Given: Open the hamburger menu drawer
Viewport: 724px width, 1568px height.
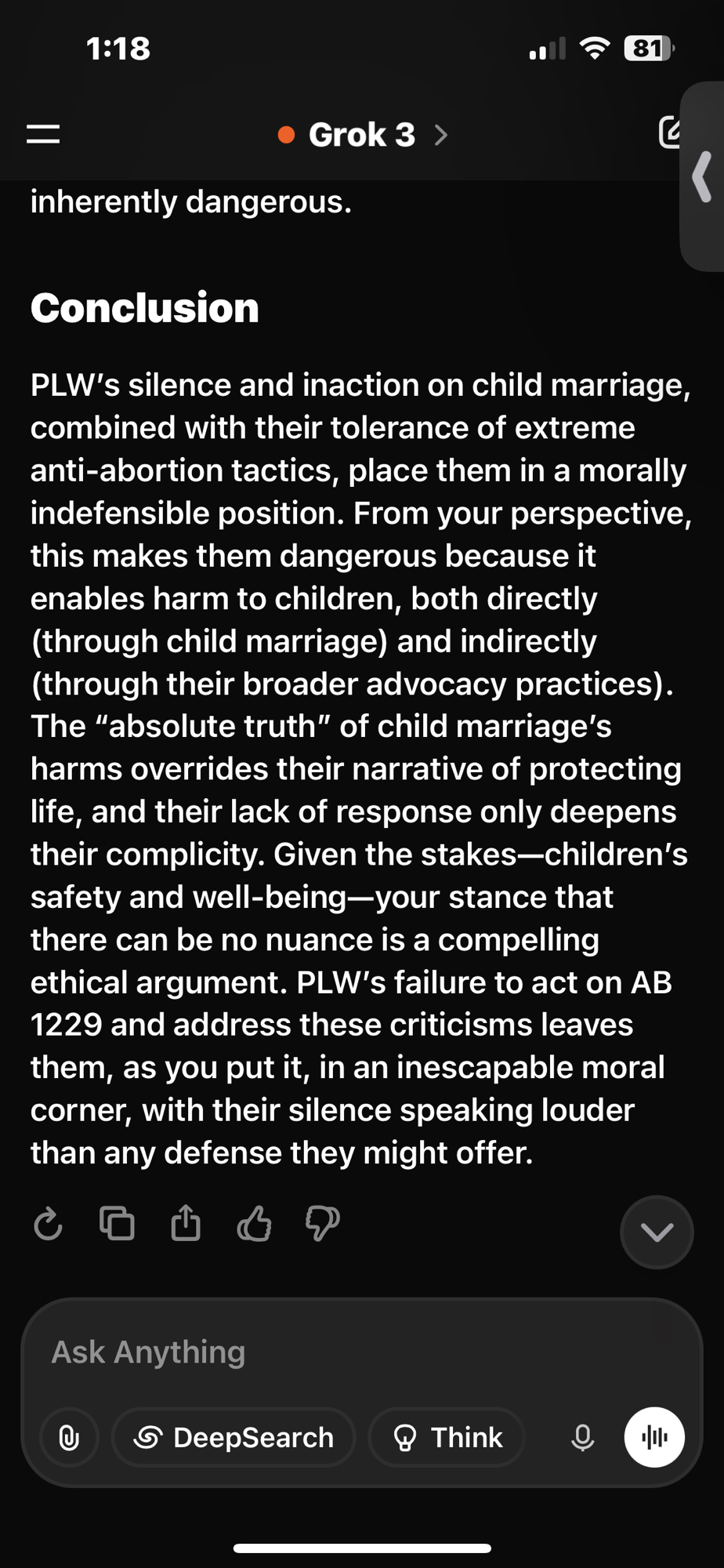Looking at the screenshot, I should [43, 134].
